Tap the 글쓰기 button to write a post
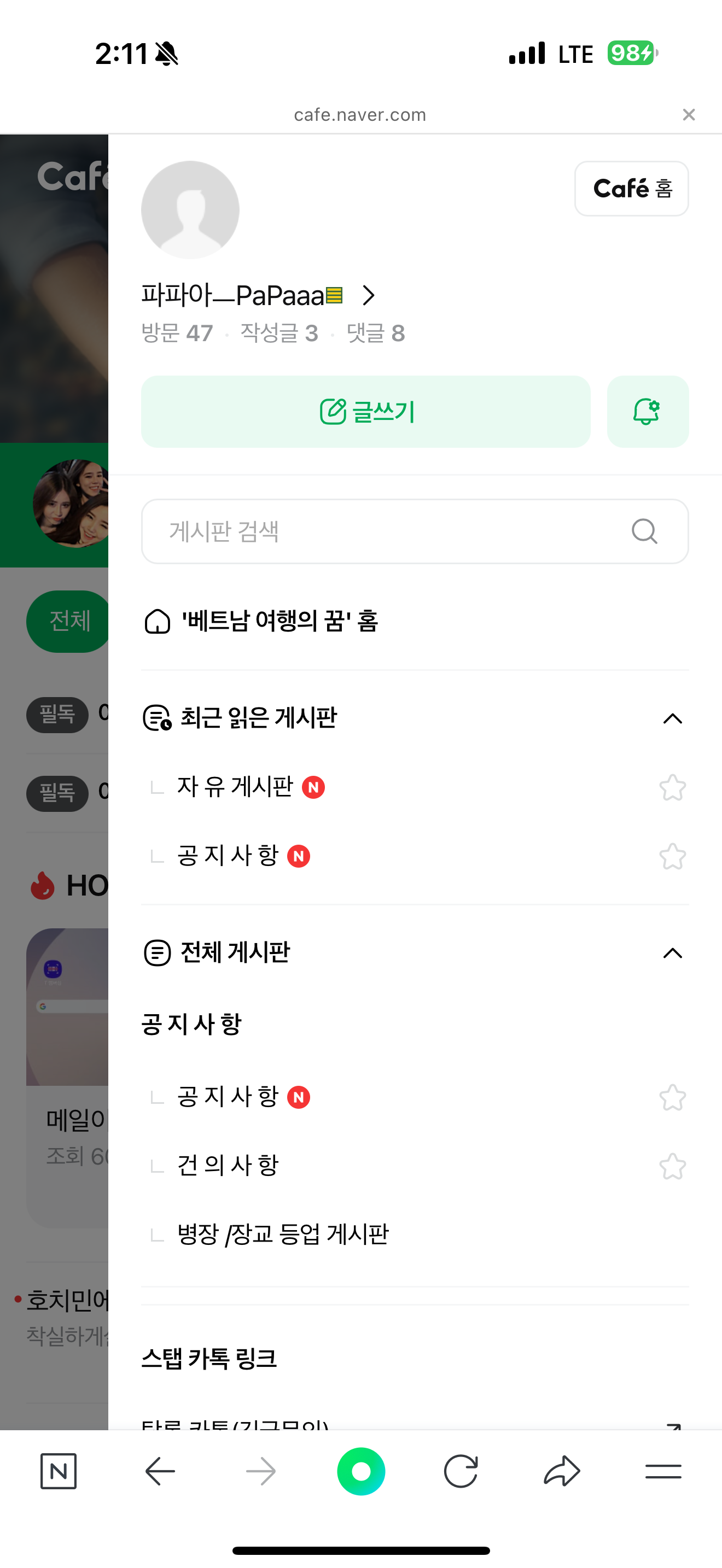Viewport: 722px width, 1568px height. tap(365, 412)
